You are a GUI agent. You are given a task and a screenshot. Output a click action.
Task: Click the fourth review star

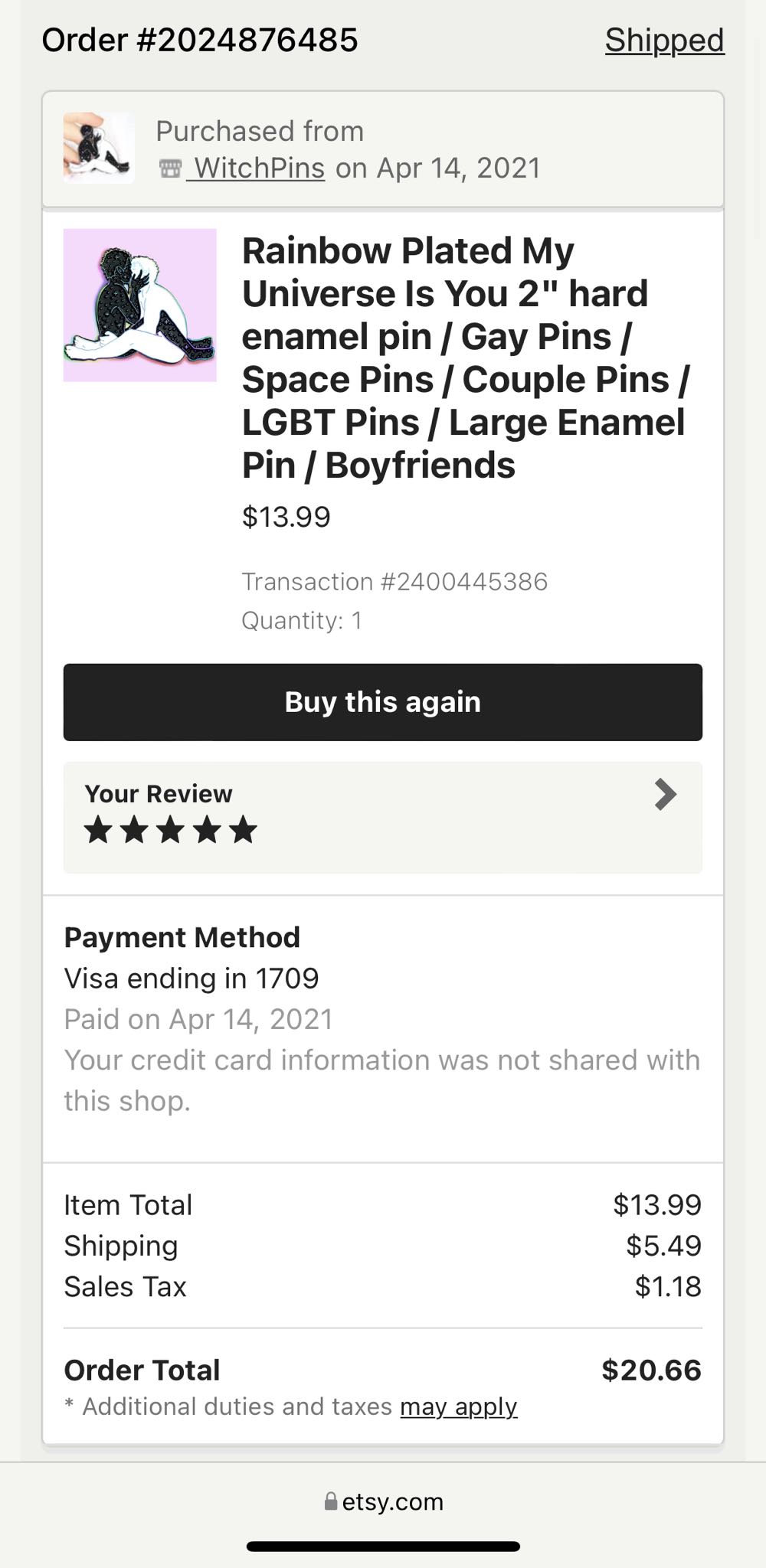[207, 828]
